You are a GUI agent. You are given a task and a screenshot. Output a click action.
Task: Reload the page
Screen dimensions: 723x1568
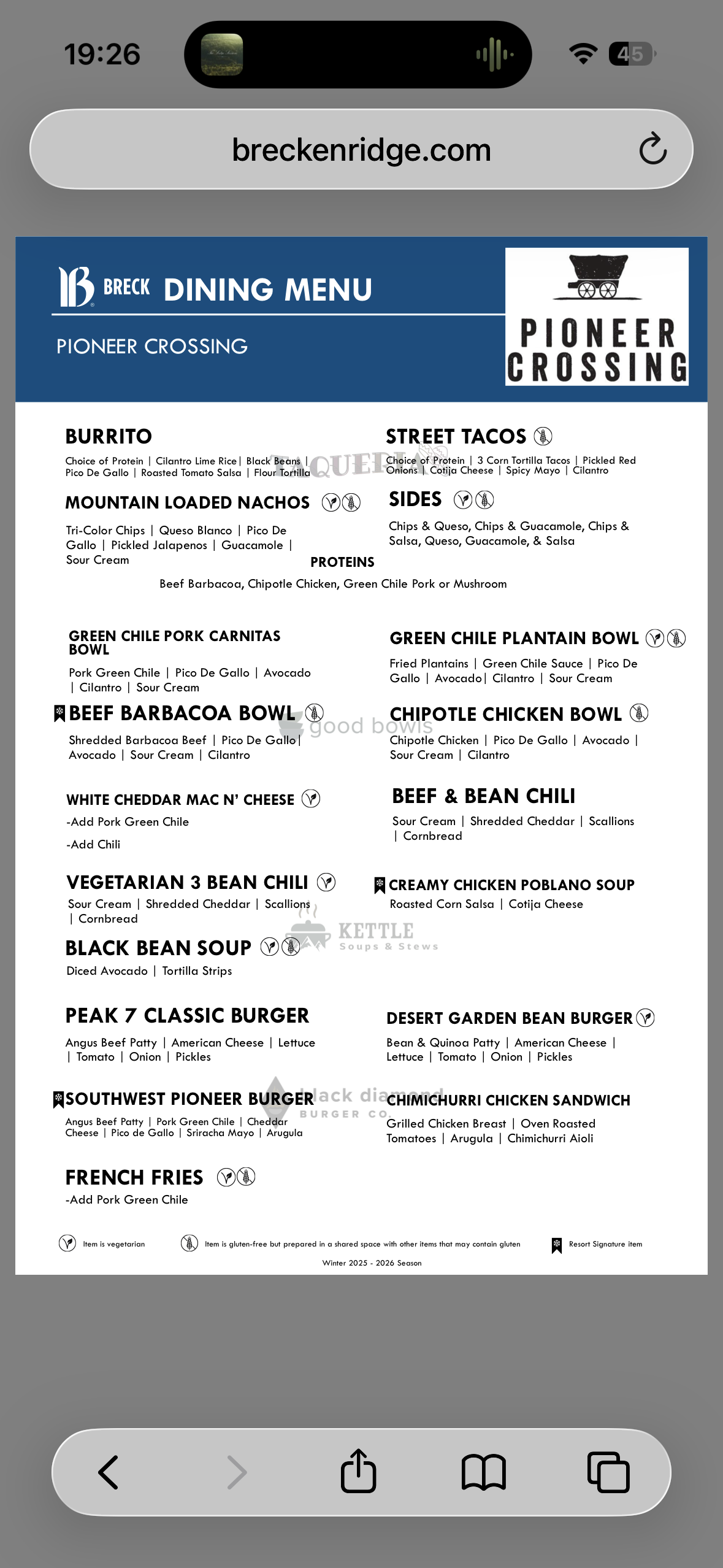652,149
